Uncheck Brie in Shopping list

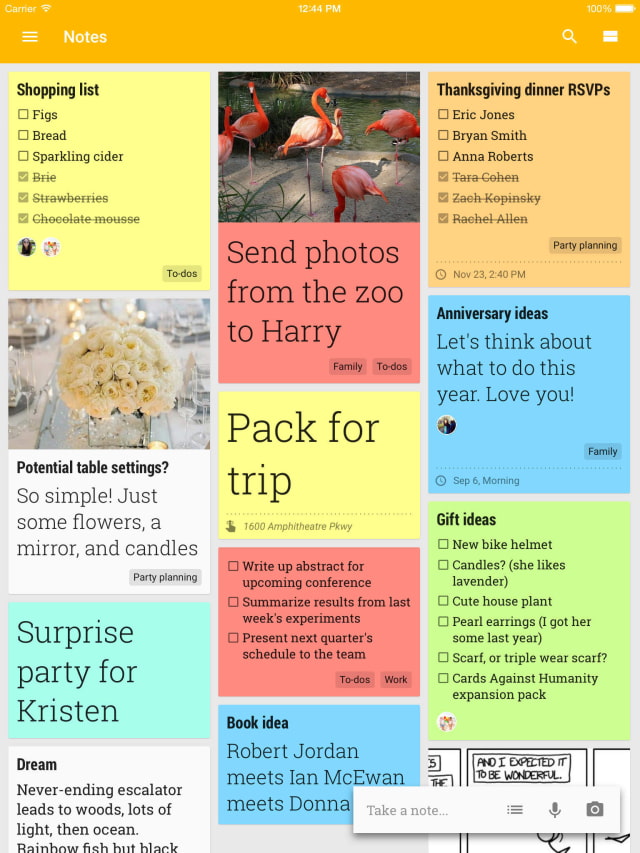tap(23, 178)
